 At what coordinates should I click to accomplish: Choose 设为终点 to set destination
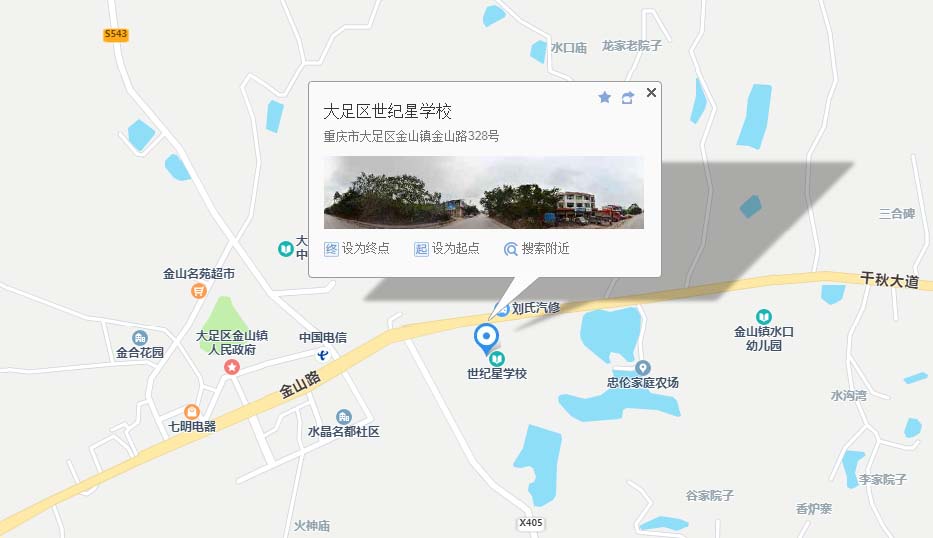(357, 249)
